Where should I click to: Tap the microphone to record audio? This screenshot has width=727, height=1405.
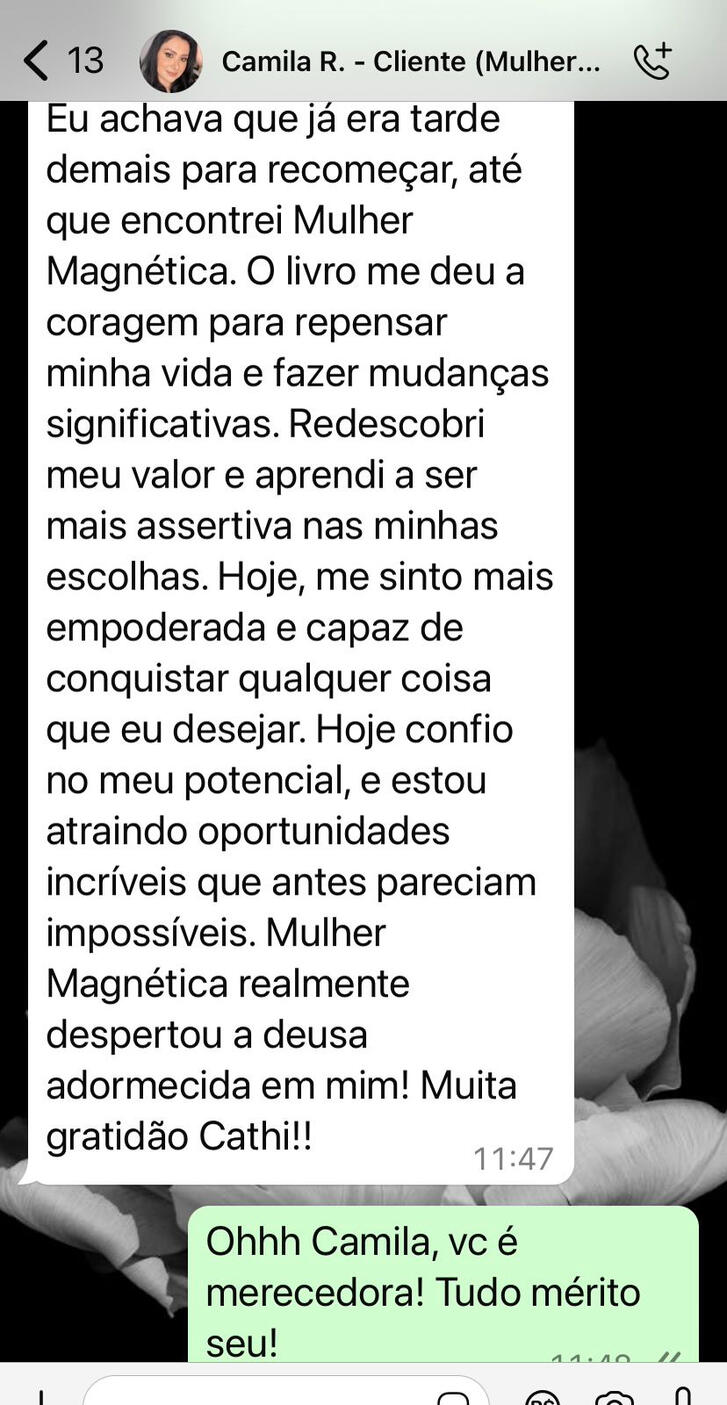coord(684,1395)
